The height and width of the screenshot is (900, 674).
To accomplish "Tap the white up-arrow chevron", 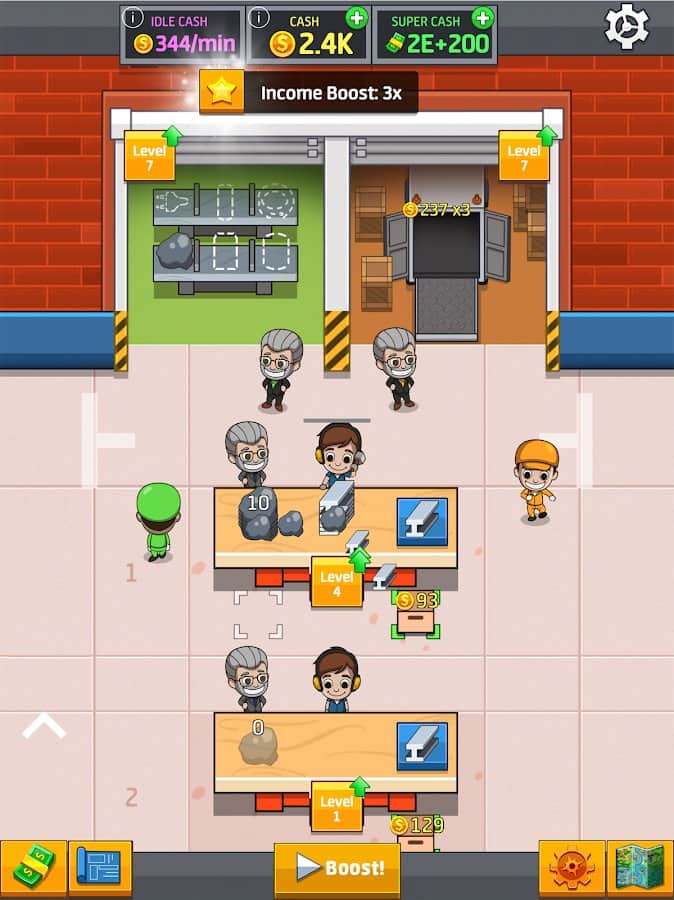I will (44, 727).
